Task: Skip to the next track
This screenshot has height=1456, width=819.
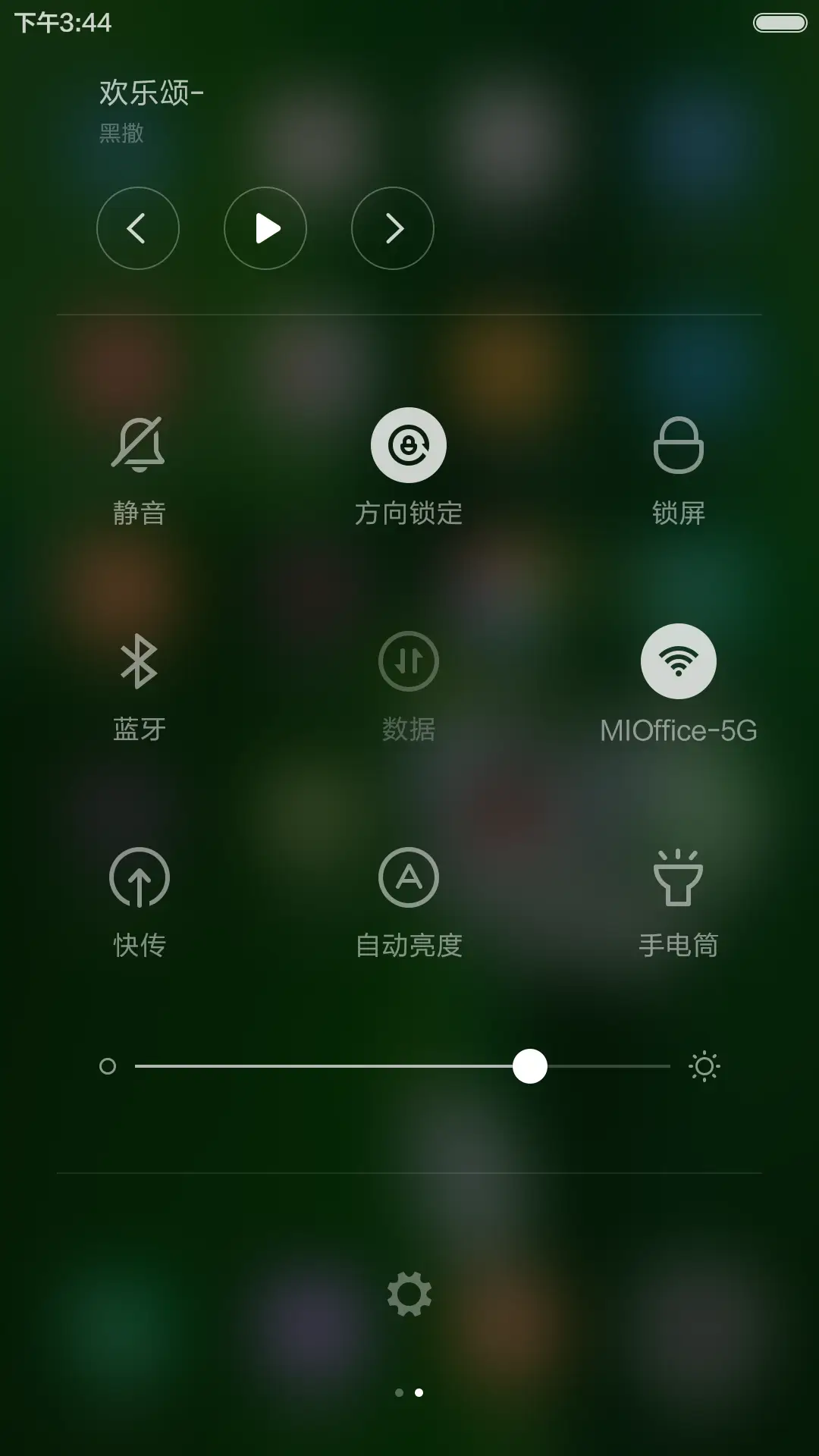Action: tap(392, 228)
